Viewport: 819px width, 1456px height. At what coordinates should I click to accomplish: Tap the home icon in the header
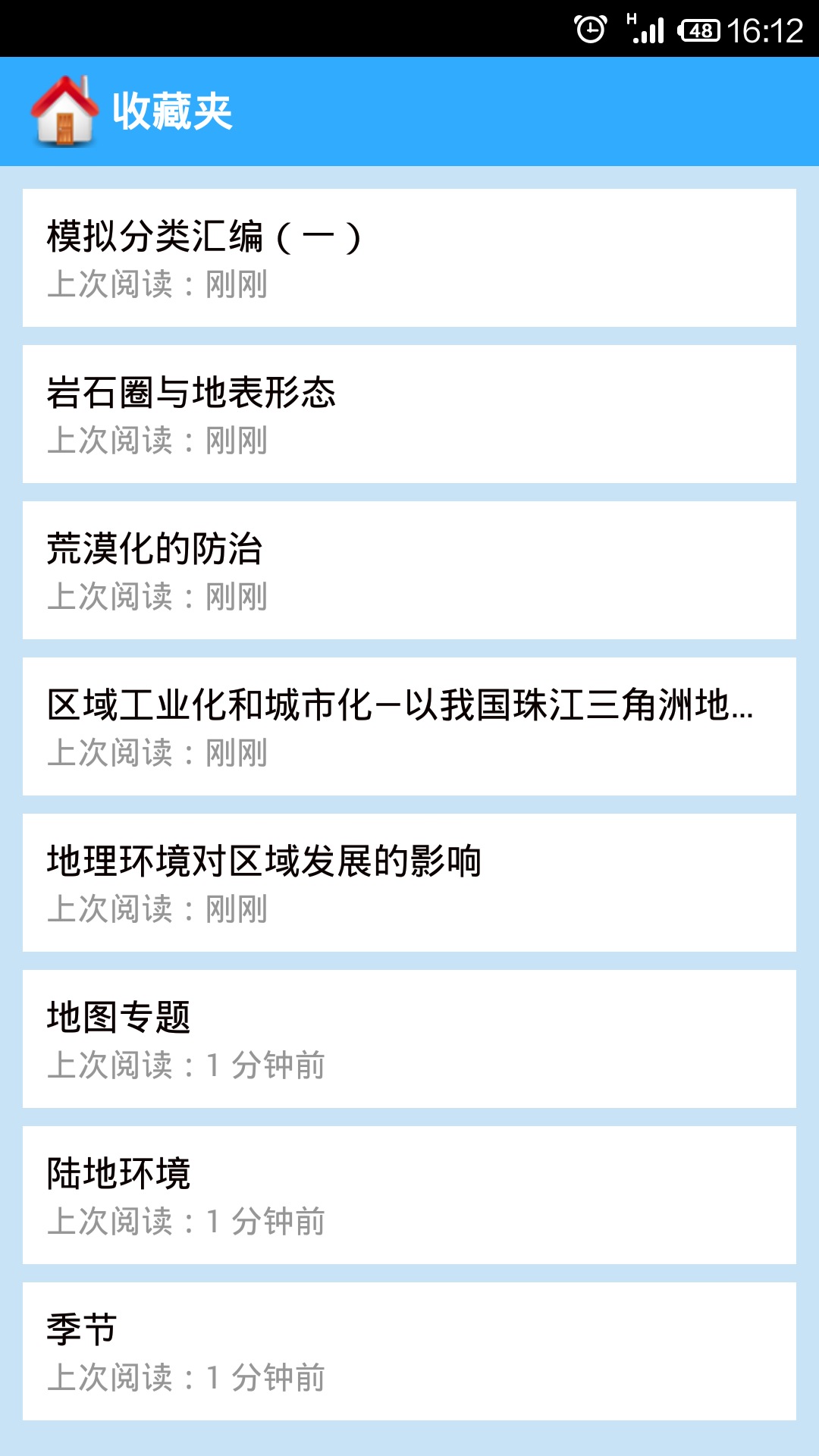click(64, 111)
